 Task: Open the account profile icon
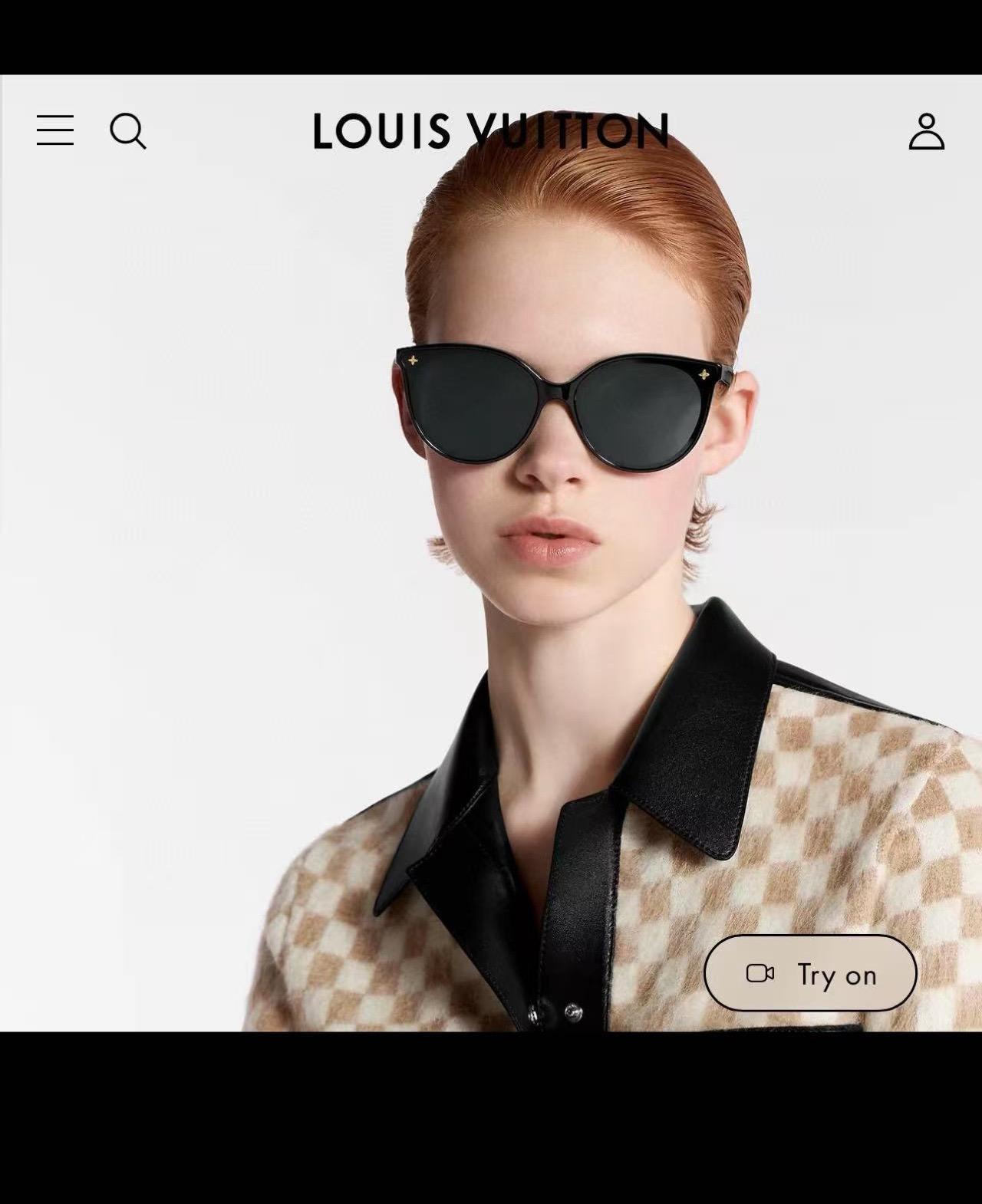point(926,131)
